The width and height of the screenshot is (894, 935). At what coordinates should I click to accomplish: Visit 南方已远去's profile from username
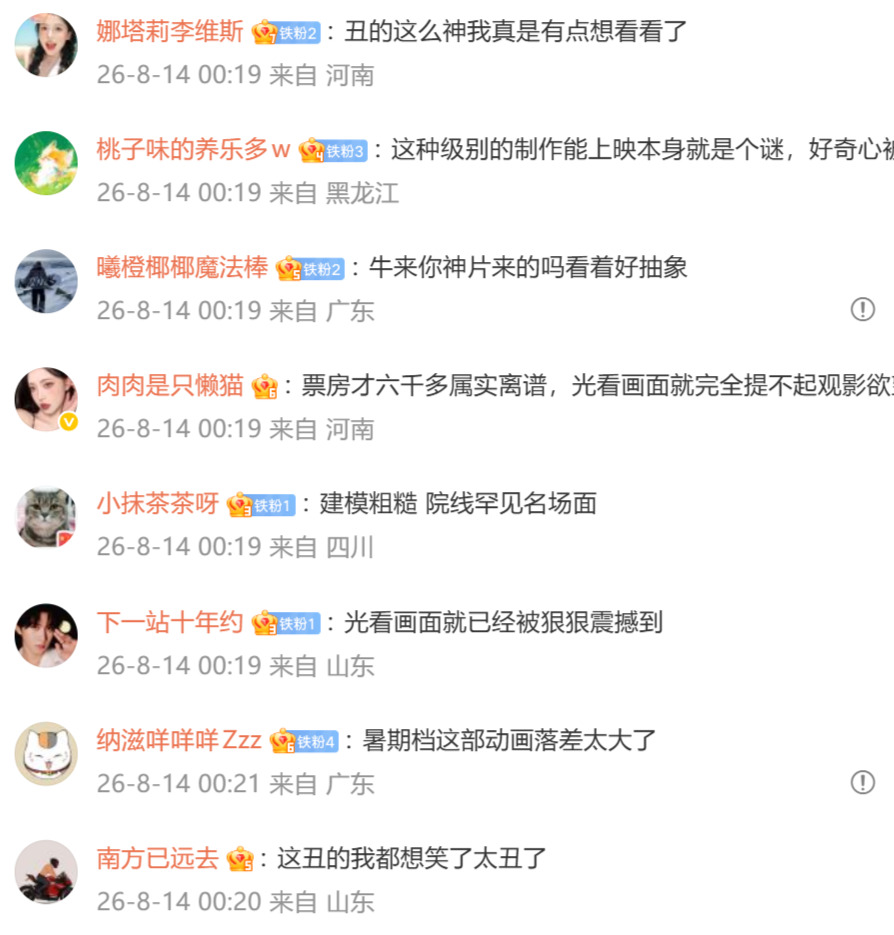pyautogui.click(x=157, y=859)
